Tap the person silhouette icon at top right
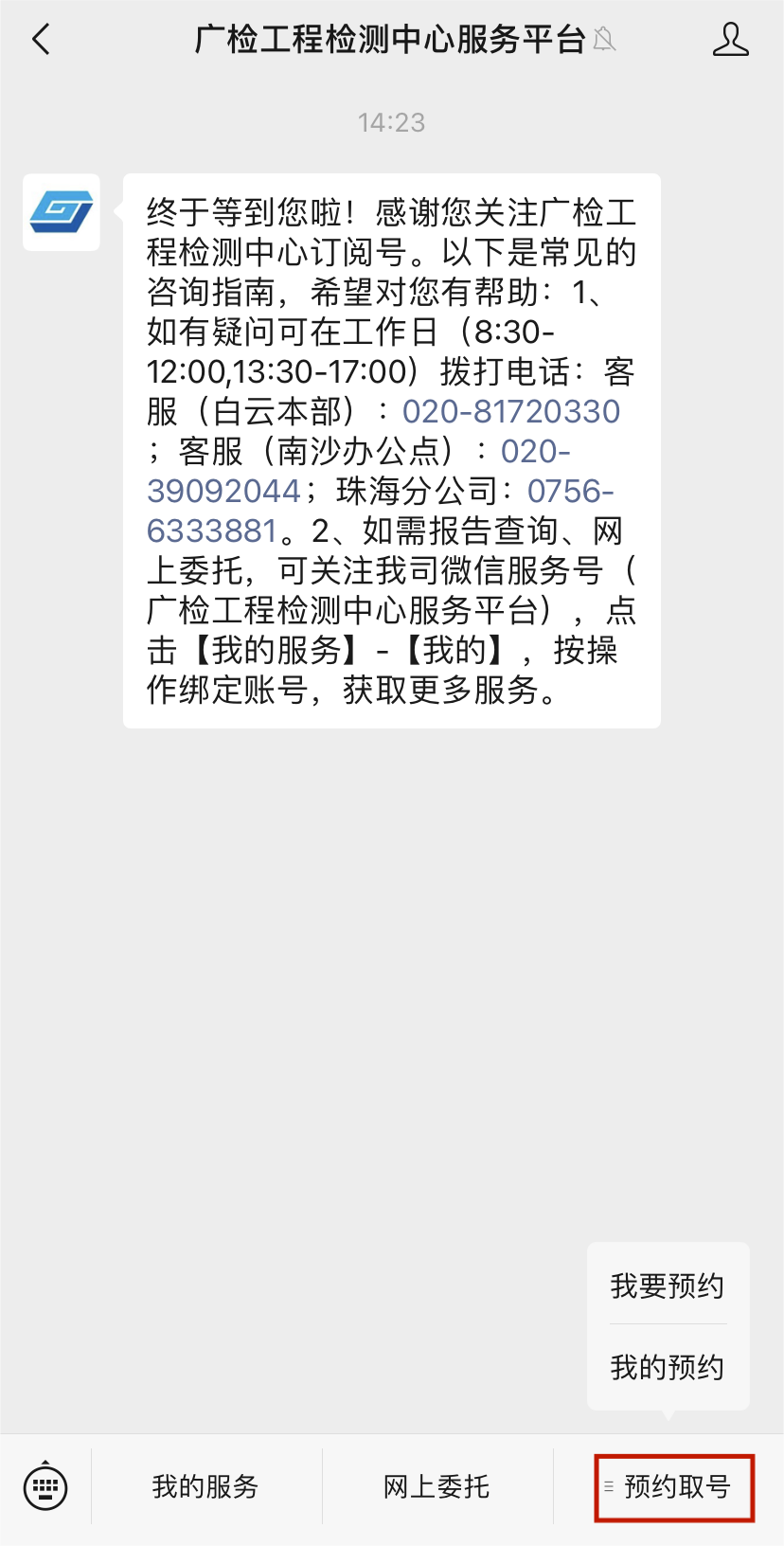This screenshot has width=784, height=1546. tap(730, 39)
